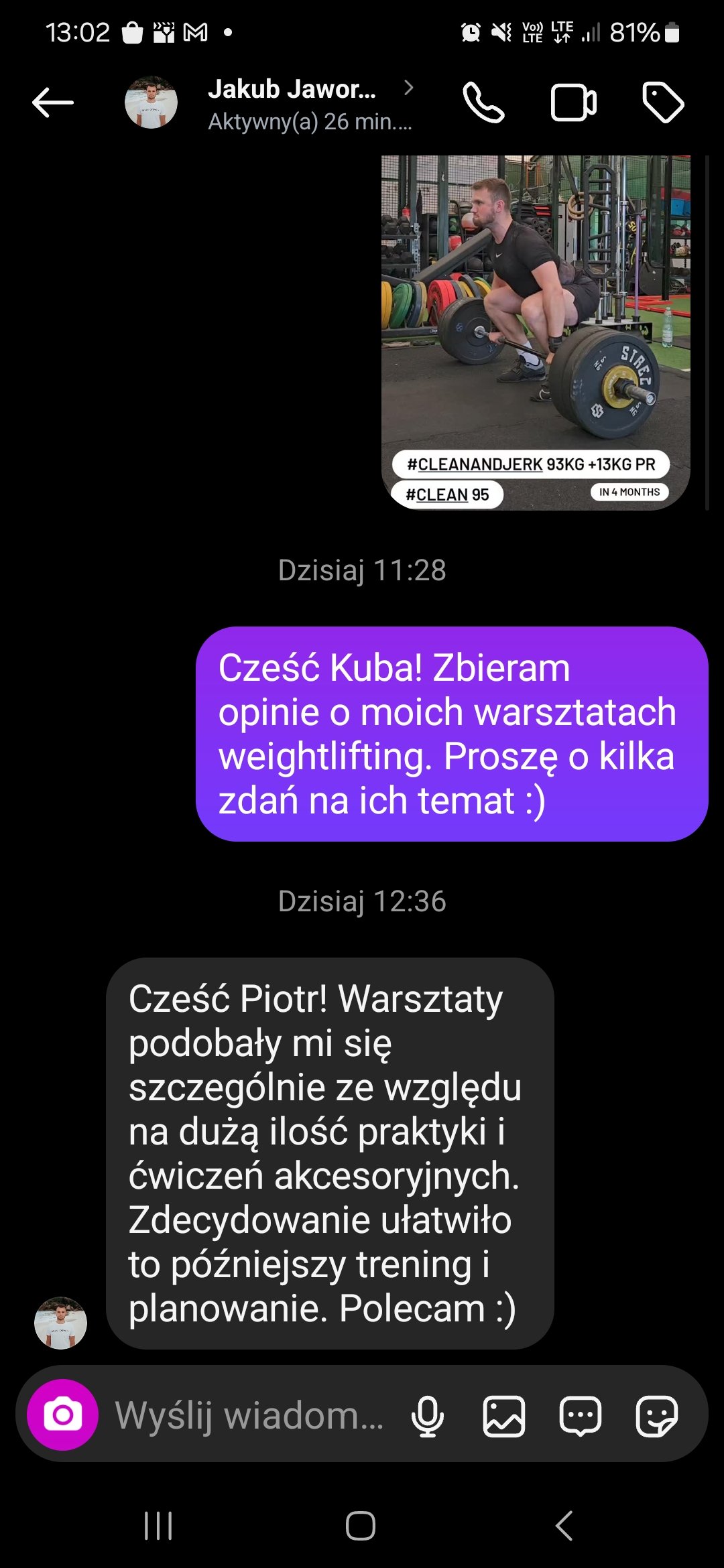Viewport: 724px width, 1568px height.
Task: Open the sticker picker
Action: (656, 1416)
